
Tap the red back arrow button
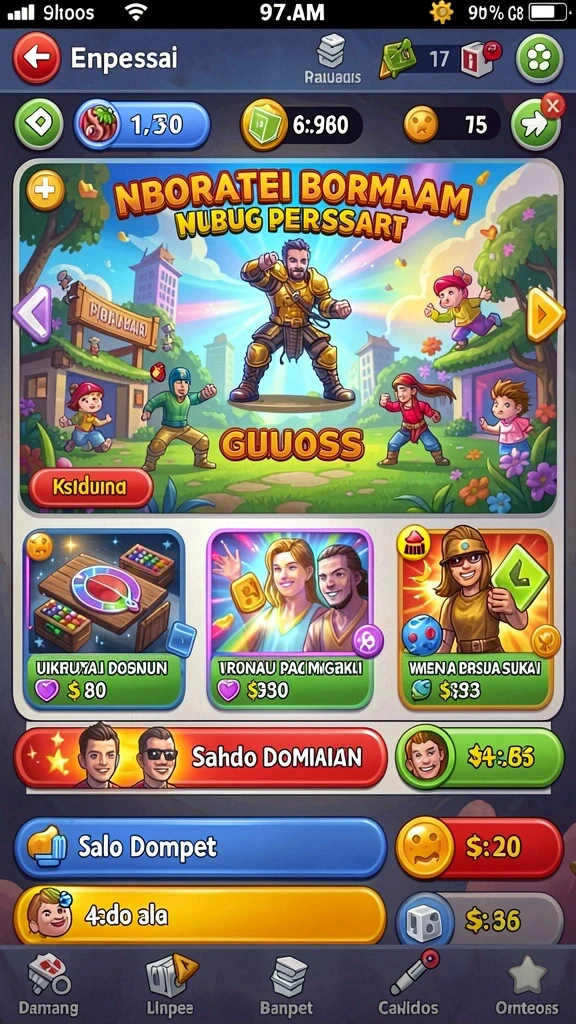36,58
